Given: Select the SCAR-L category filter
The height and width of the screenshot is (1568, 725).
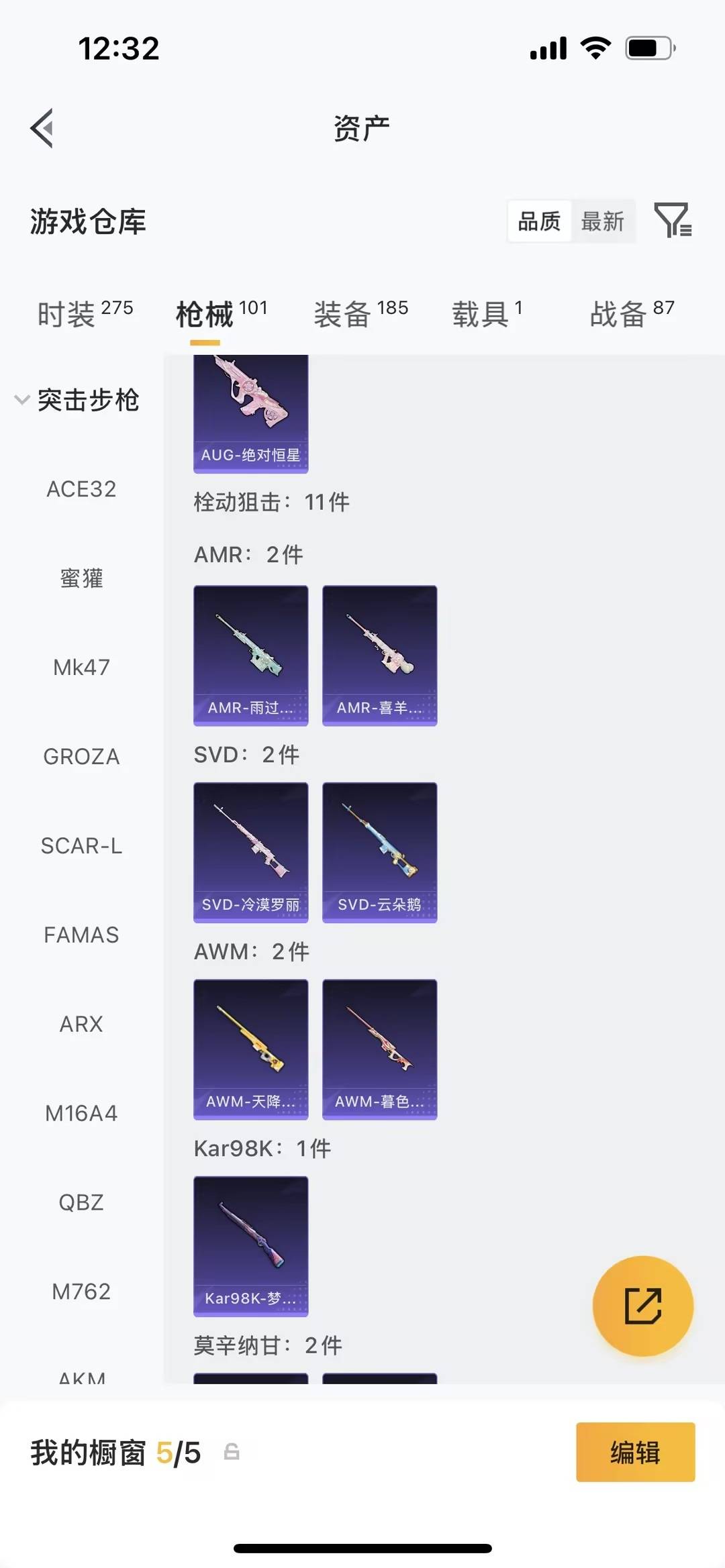Looking at the screenshot, I should click(x=83, y=845).
